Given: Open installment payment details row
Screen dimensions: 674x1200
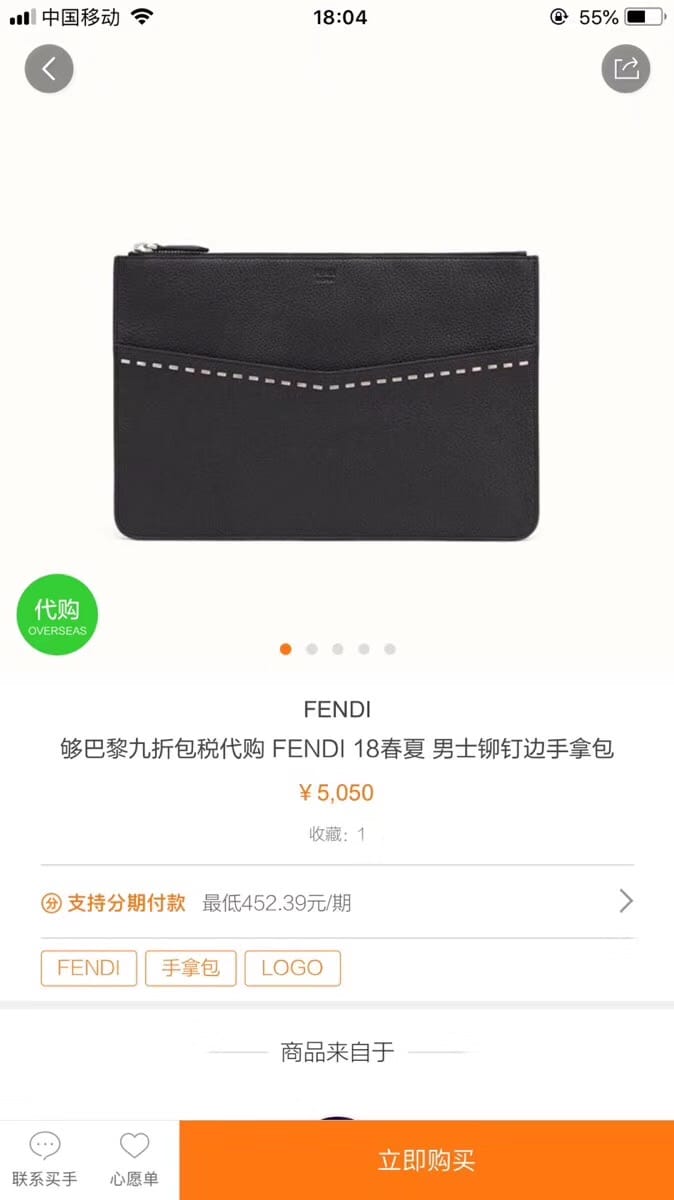Looking at the screenshot, I should pos(337,902).
